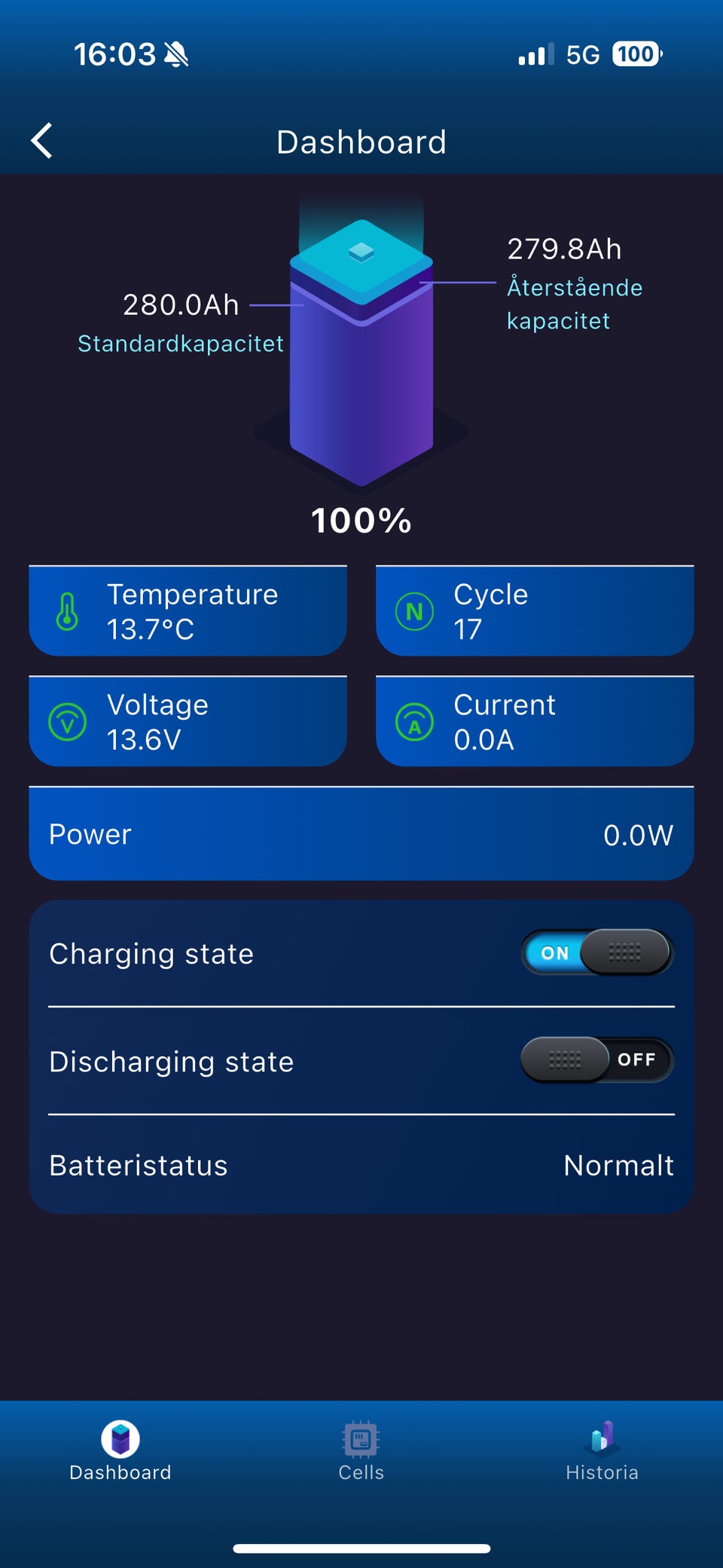
Task: Switch to the Cells tab
Action: pos(361,1450)
